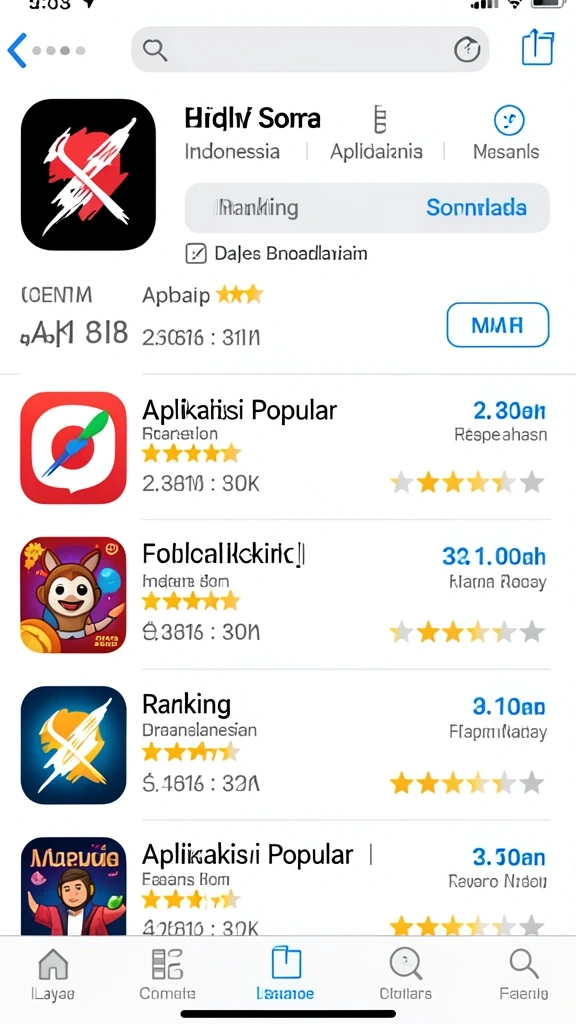Go back using the blue arrow
576x1024 pixels.
pyautogui.click(x=17, y=50)
